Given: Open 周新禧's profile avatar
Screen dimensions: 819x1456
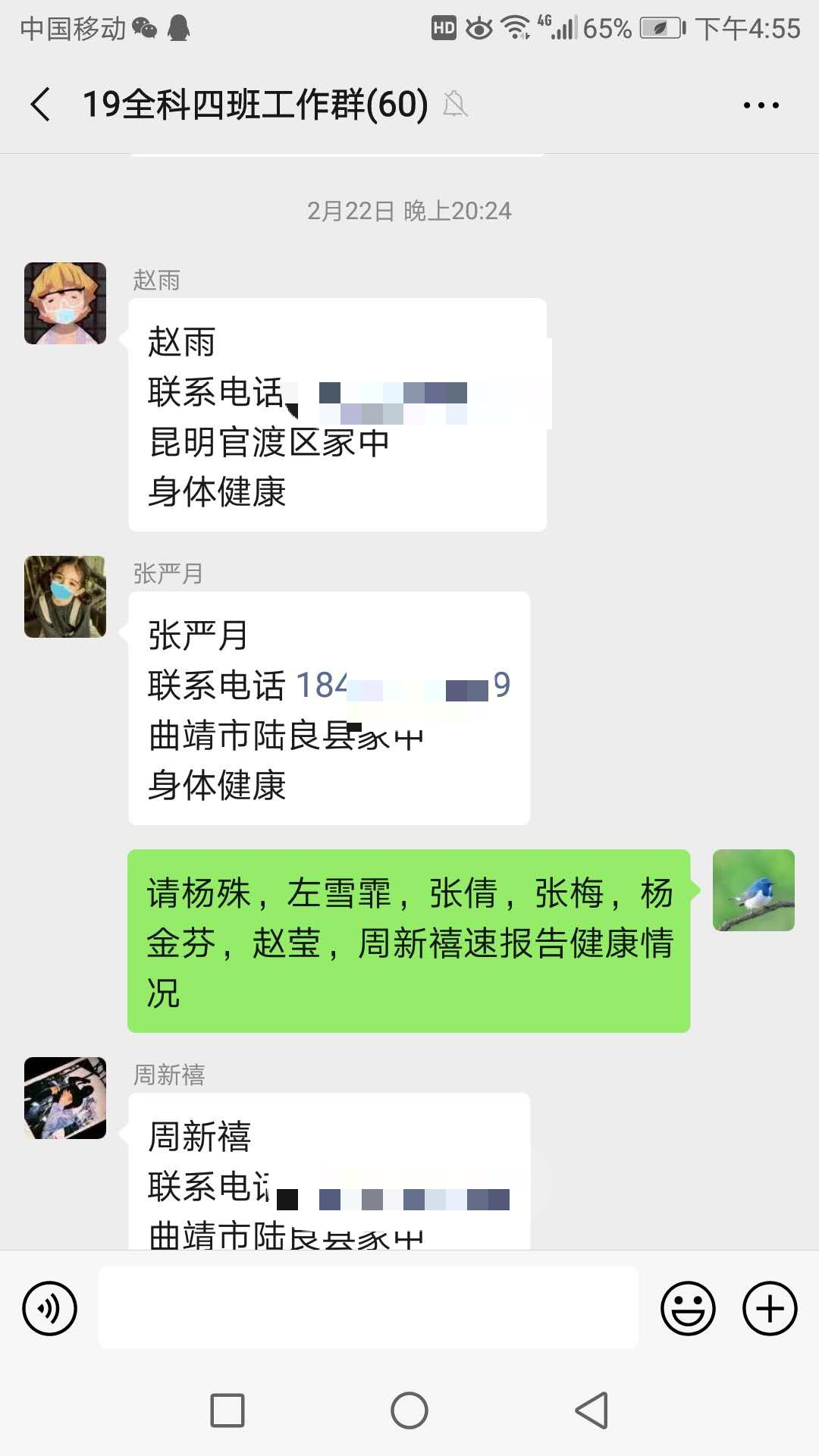Looking at the screenshot, I should (65, 1098).
